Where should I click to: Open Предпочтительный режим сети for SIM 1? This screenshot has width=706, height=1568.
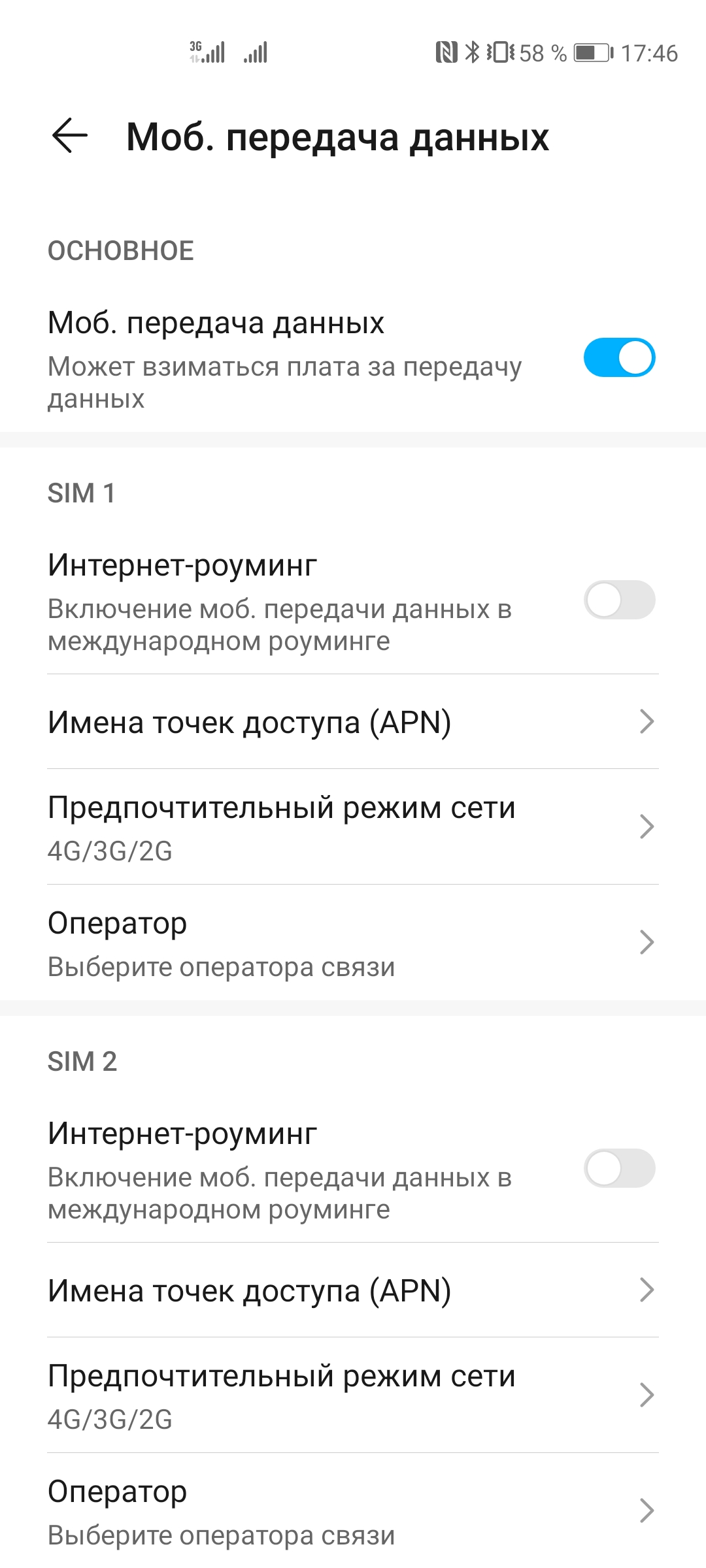[353, 827]
